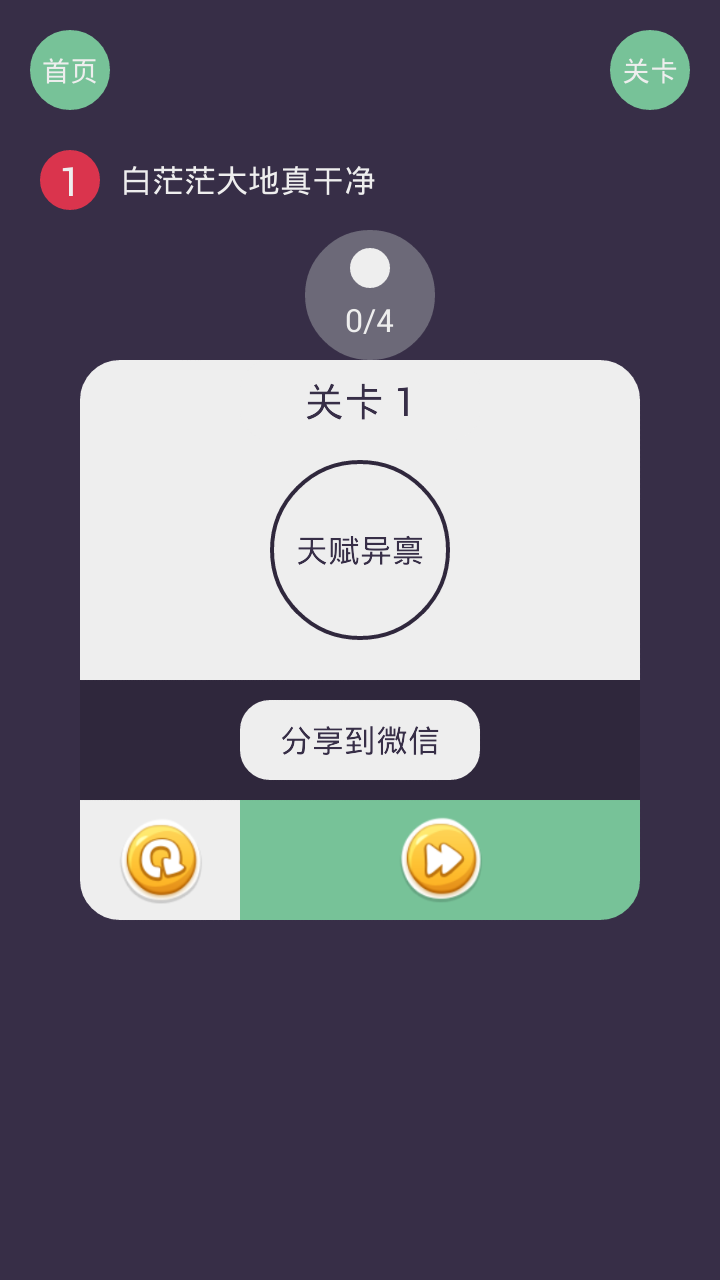Tap the gray progress bubble above the card
Viewport: 720px width, 1280px height.
tap(369, 295)
